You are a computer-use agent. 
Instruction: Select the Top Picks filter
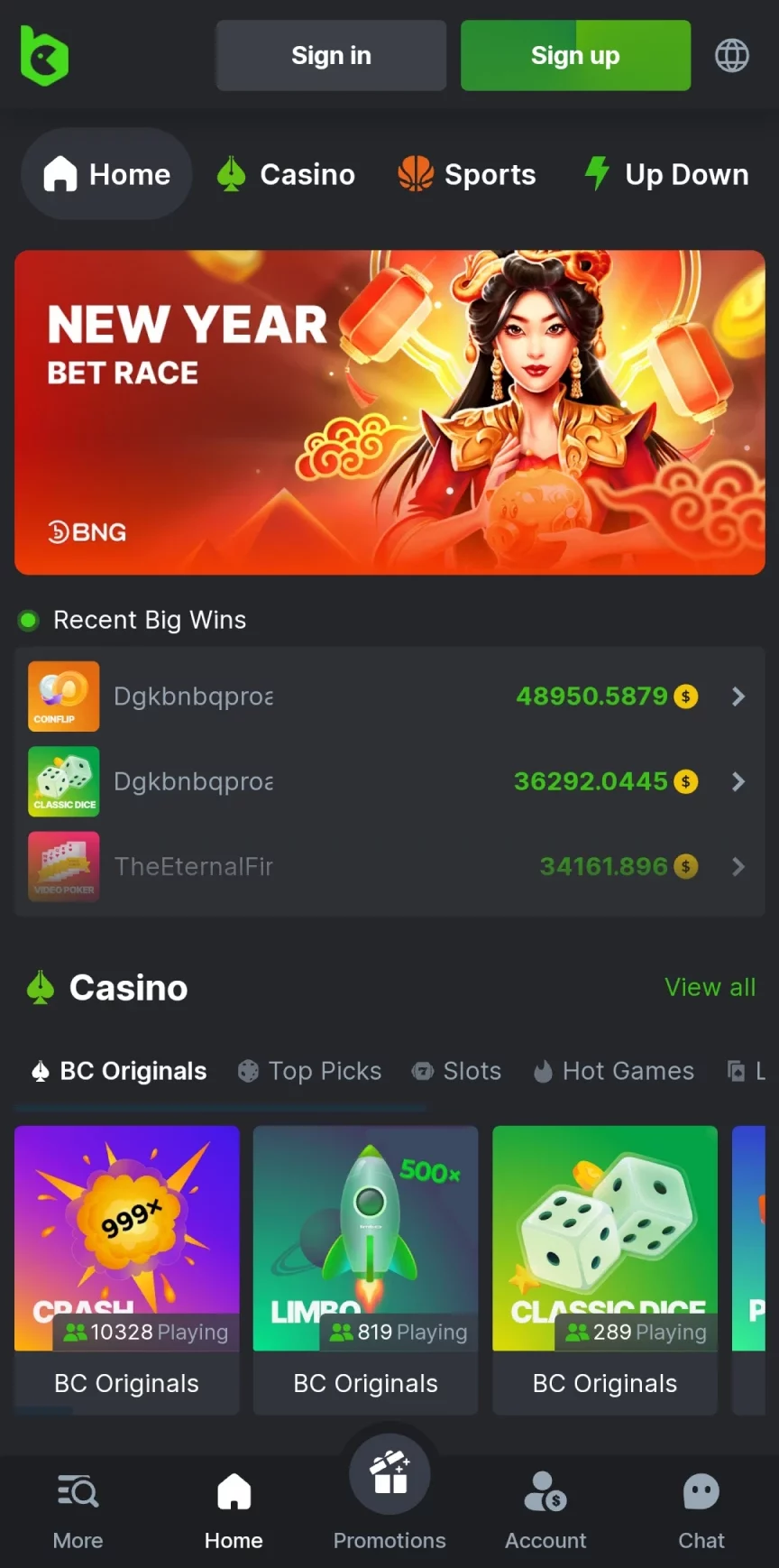(309, 1071)
